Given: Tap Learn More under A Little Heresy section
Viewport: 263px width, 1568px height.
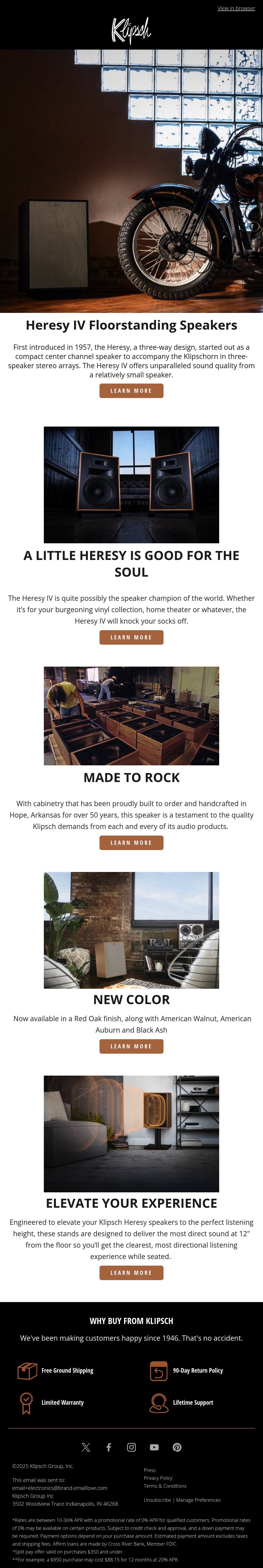Looking at the screenshot, I should point(131,637).
